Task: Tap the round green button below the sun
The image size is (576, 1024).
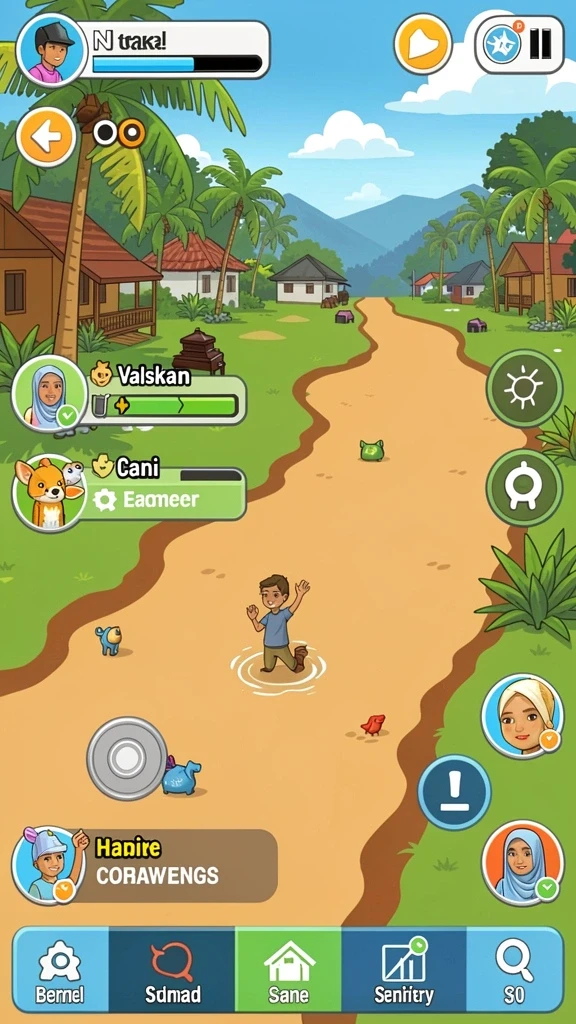Action: 524,487
